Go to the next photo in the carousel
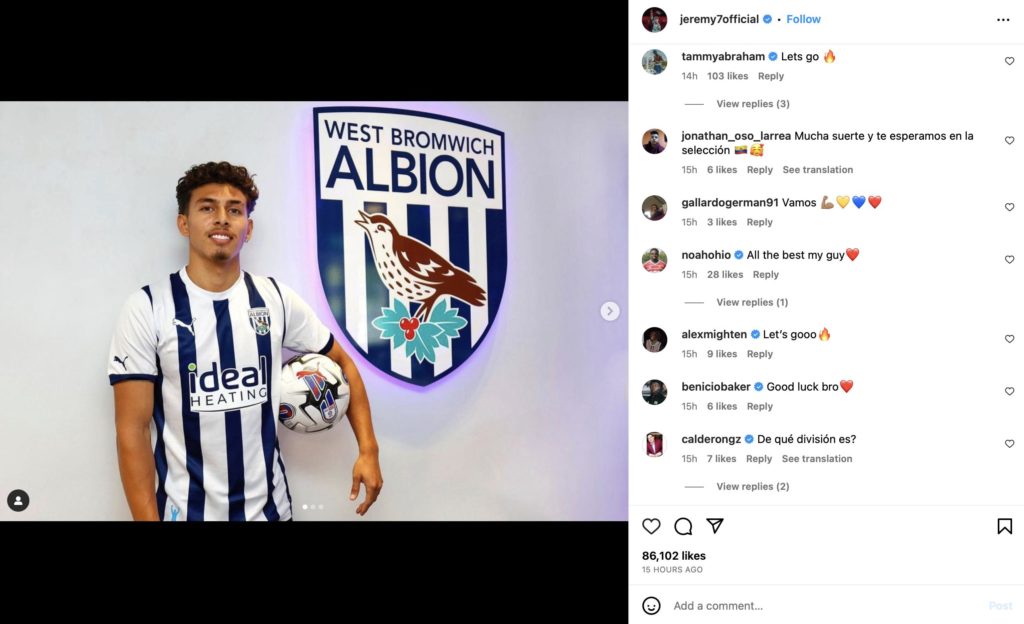 pyautogui.click(x=610, y=311)
